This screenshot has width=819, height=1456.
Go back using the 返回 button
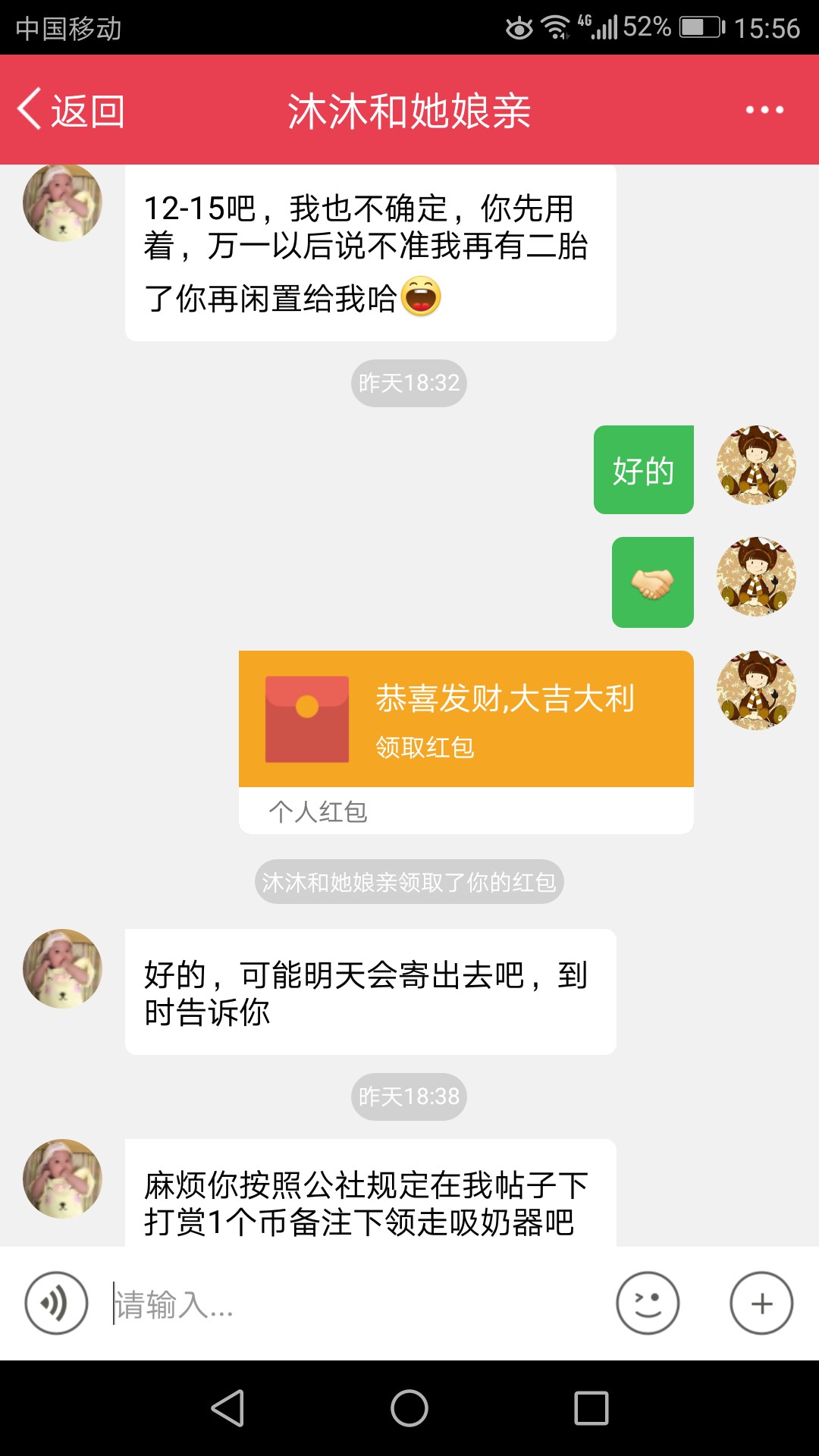(x=71, y=111)
